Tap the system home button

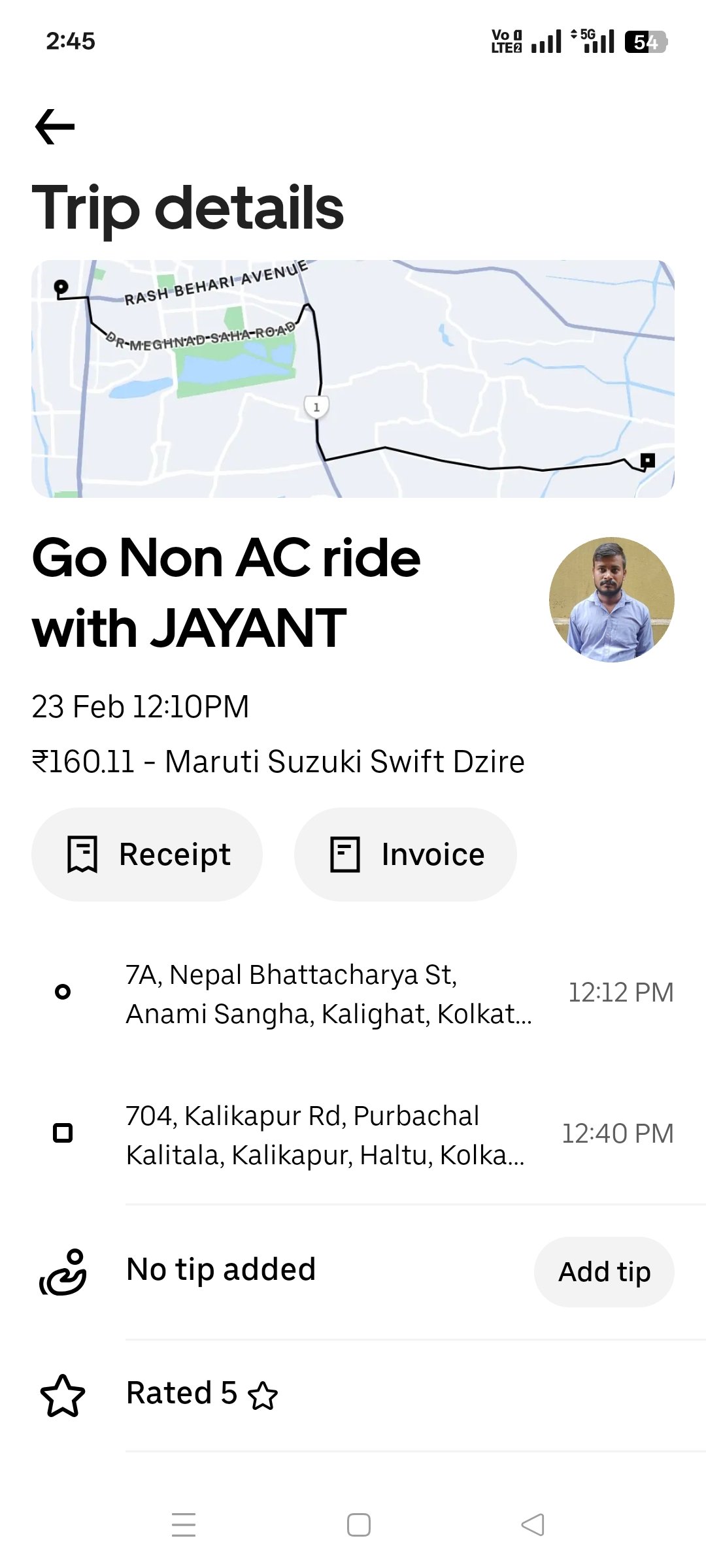pyautogui.click(x=359, y=1525)
